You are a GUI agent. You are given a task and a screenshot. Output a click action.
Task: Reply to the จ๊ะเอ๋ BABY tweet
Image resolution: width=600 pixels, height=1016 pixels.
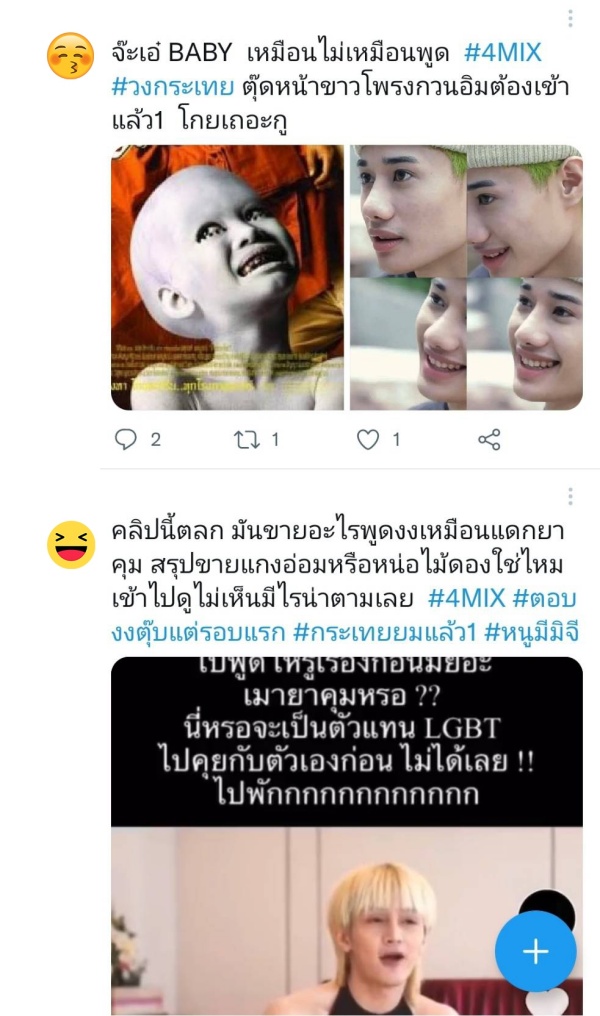pyautogui.click(x=125, y=439)
